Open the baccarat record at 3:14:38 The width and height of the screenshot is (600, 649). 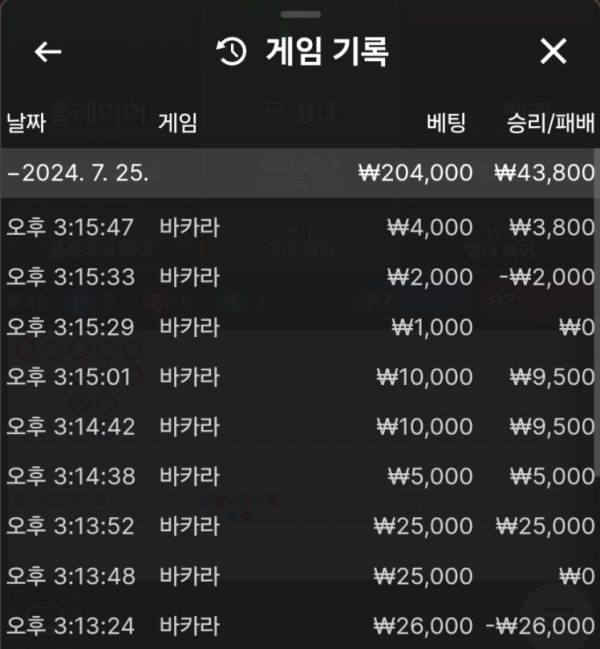point(300,477)
